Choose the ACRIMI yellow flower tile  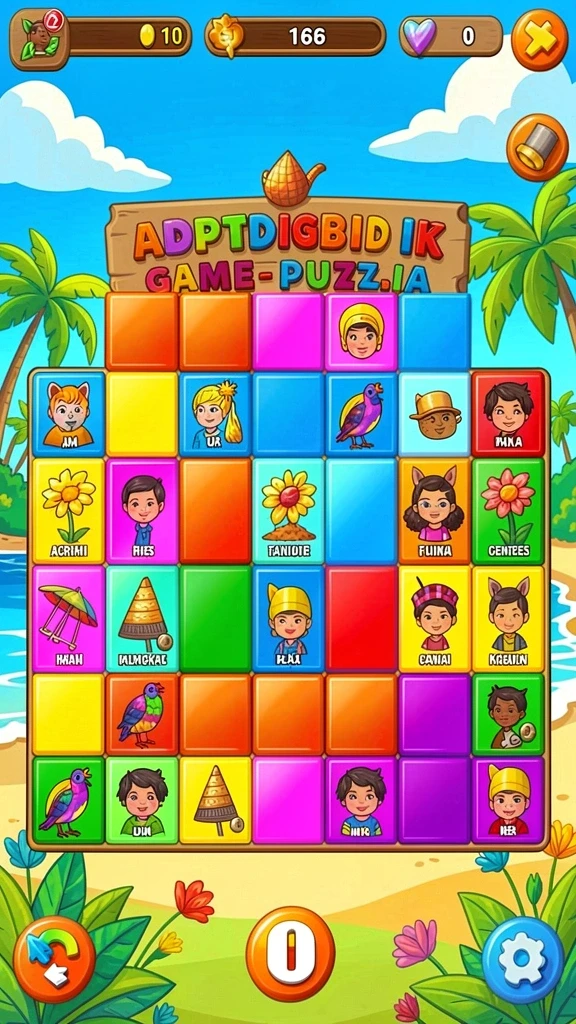pos(69,511)
